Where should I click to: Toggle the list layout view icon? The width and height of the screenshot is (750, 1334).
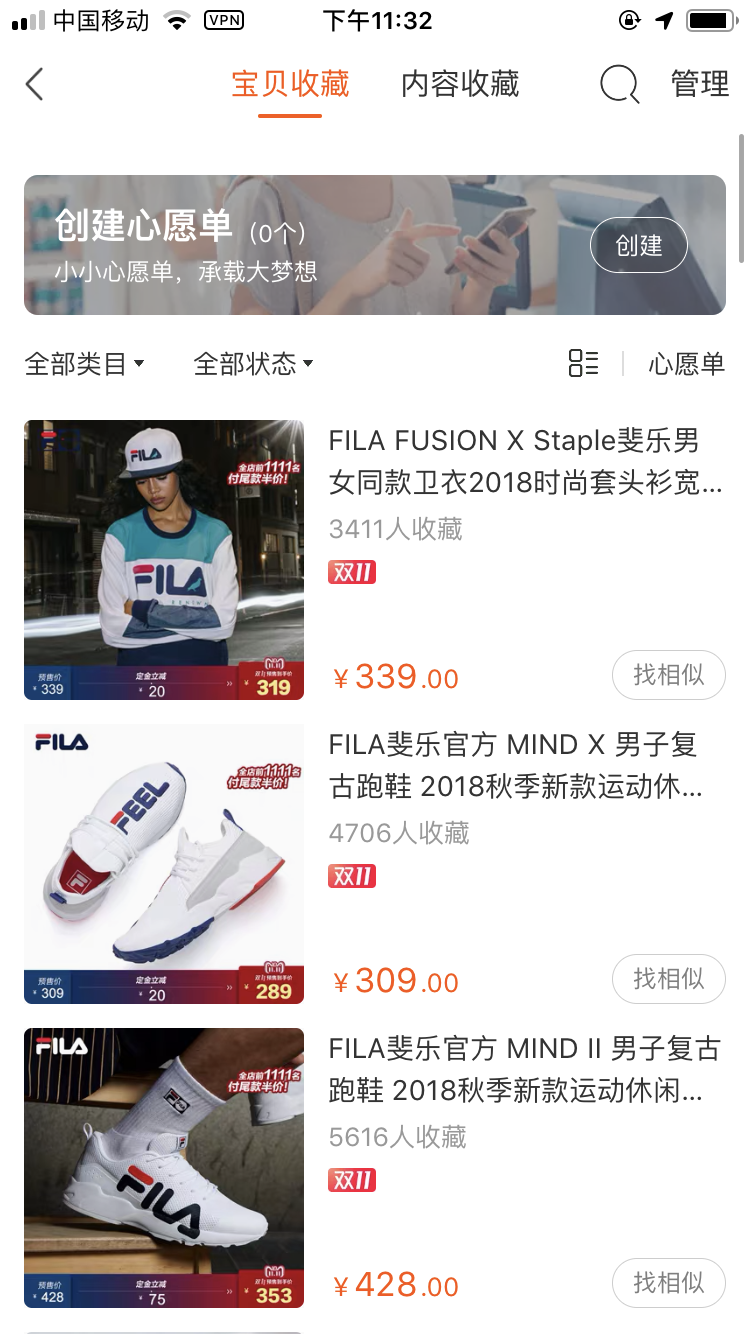point(583,363)
